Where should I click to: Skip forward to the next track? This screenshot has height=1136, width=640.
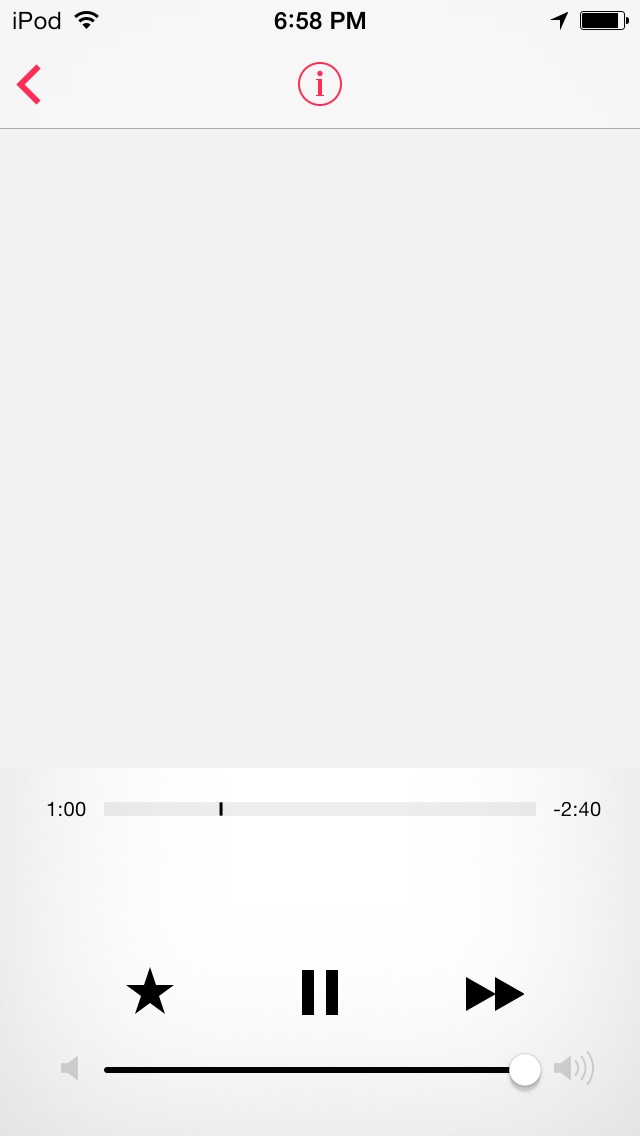coord(494,993)
